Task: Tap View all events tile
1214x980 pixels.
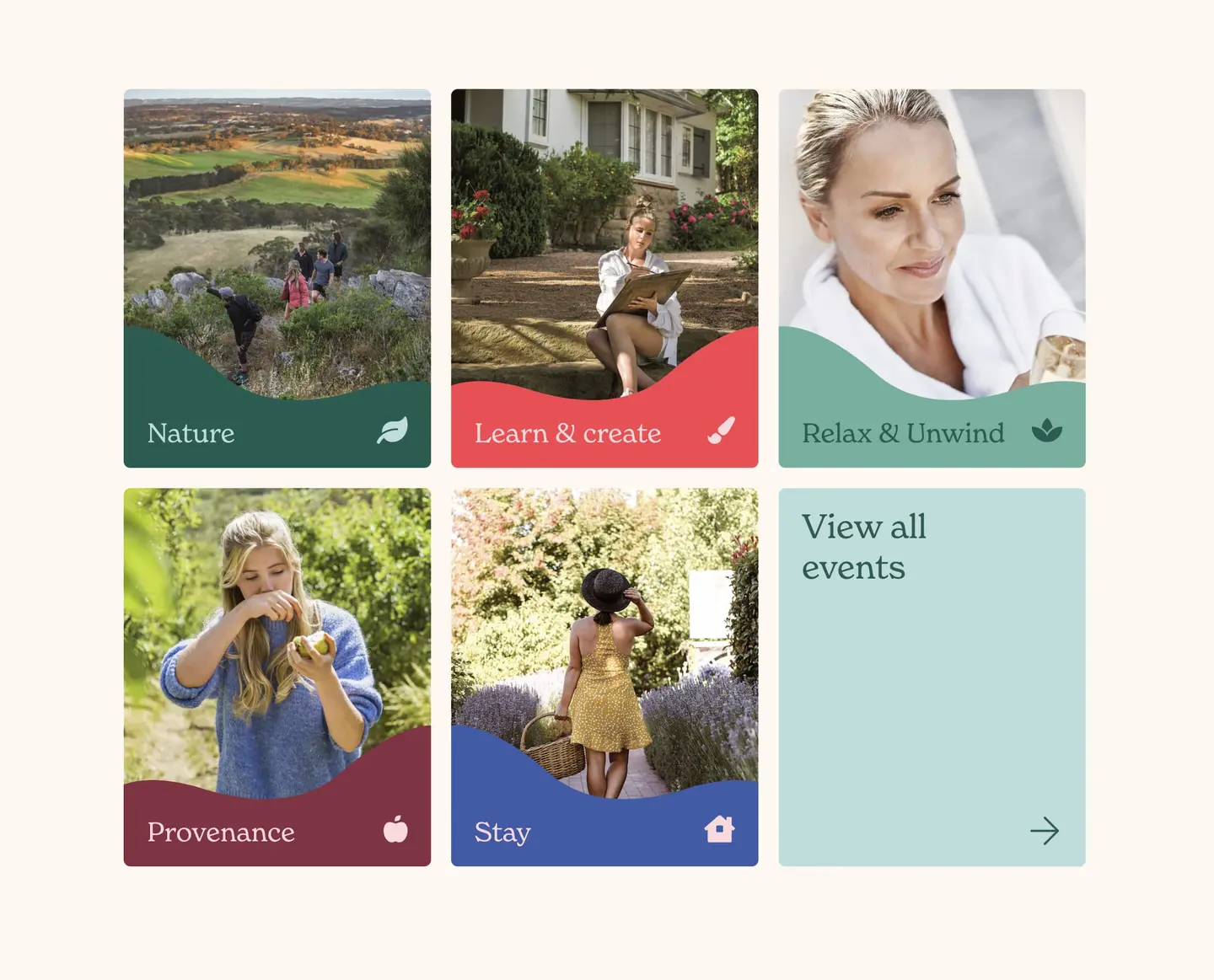Action: coord(932,677)
